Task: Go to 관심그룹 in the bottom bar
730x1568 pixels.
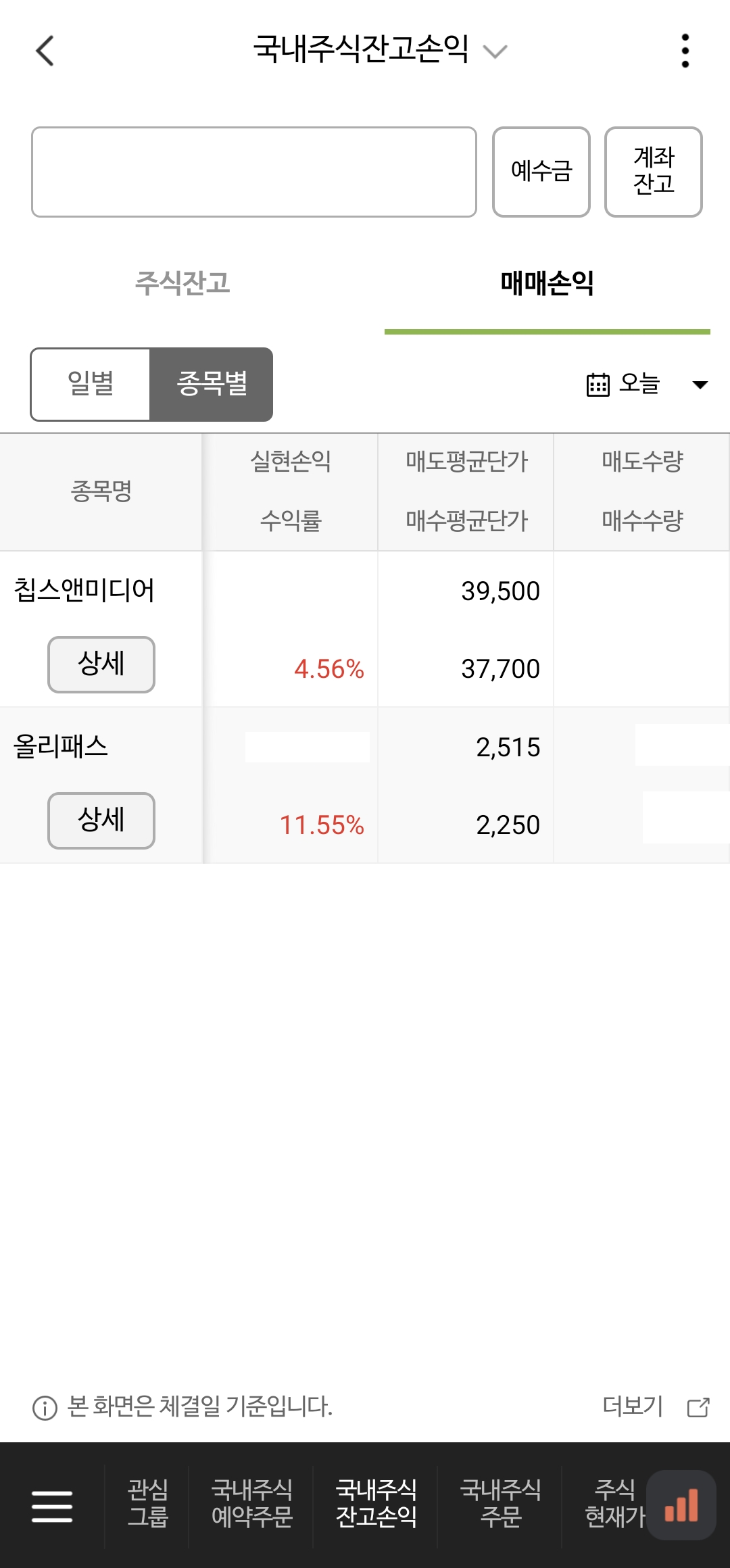Action: (147, 1504)
